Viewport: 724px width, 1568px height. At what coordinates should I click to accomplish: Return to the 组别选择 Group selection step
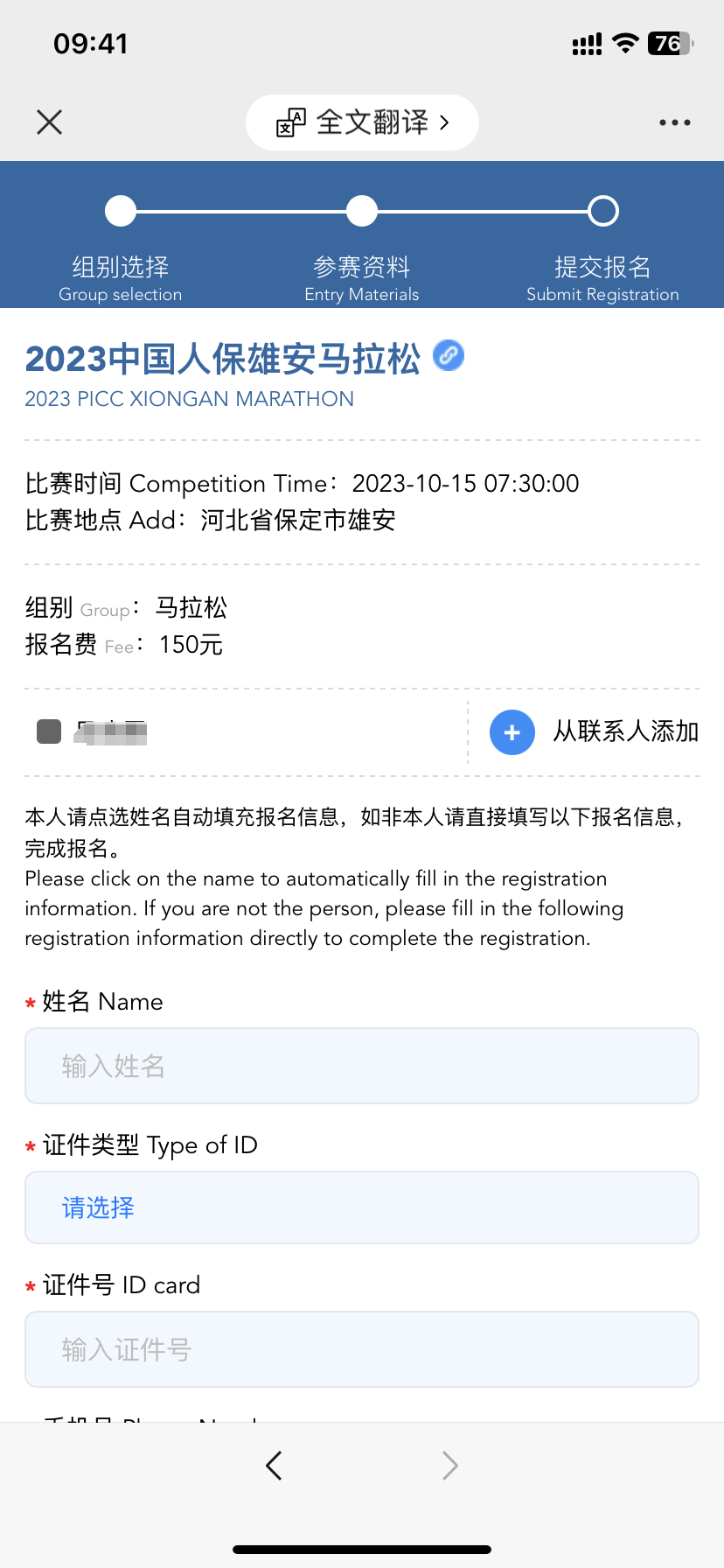[x=121, y=212]
